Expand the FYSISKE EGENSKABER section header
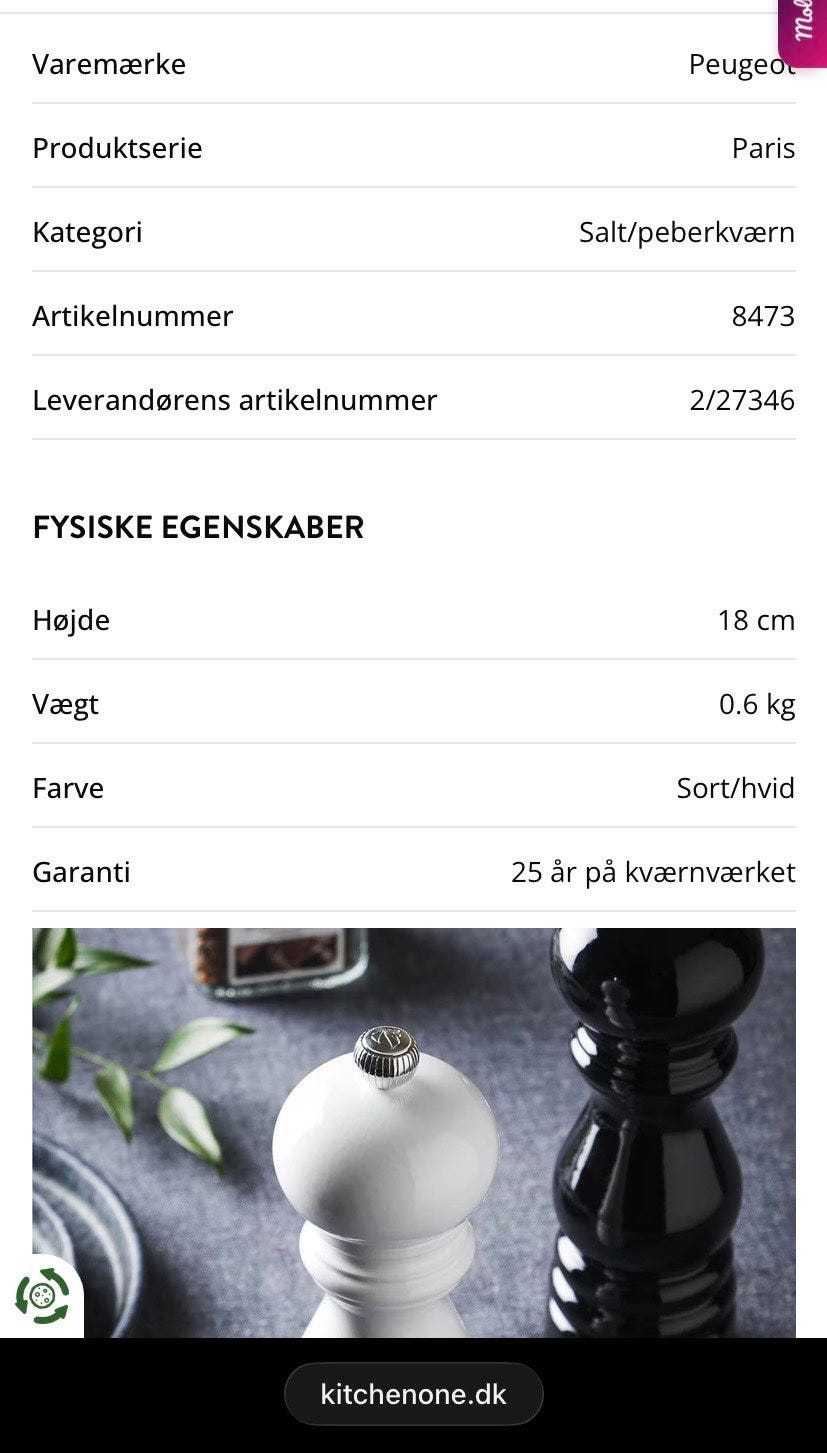Viewport: 827px width, 1453px height. tap(198, 527)
